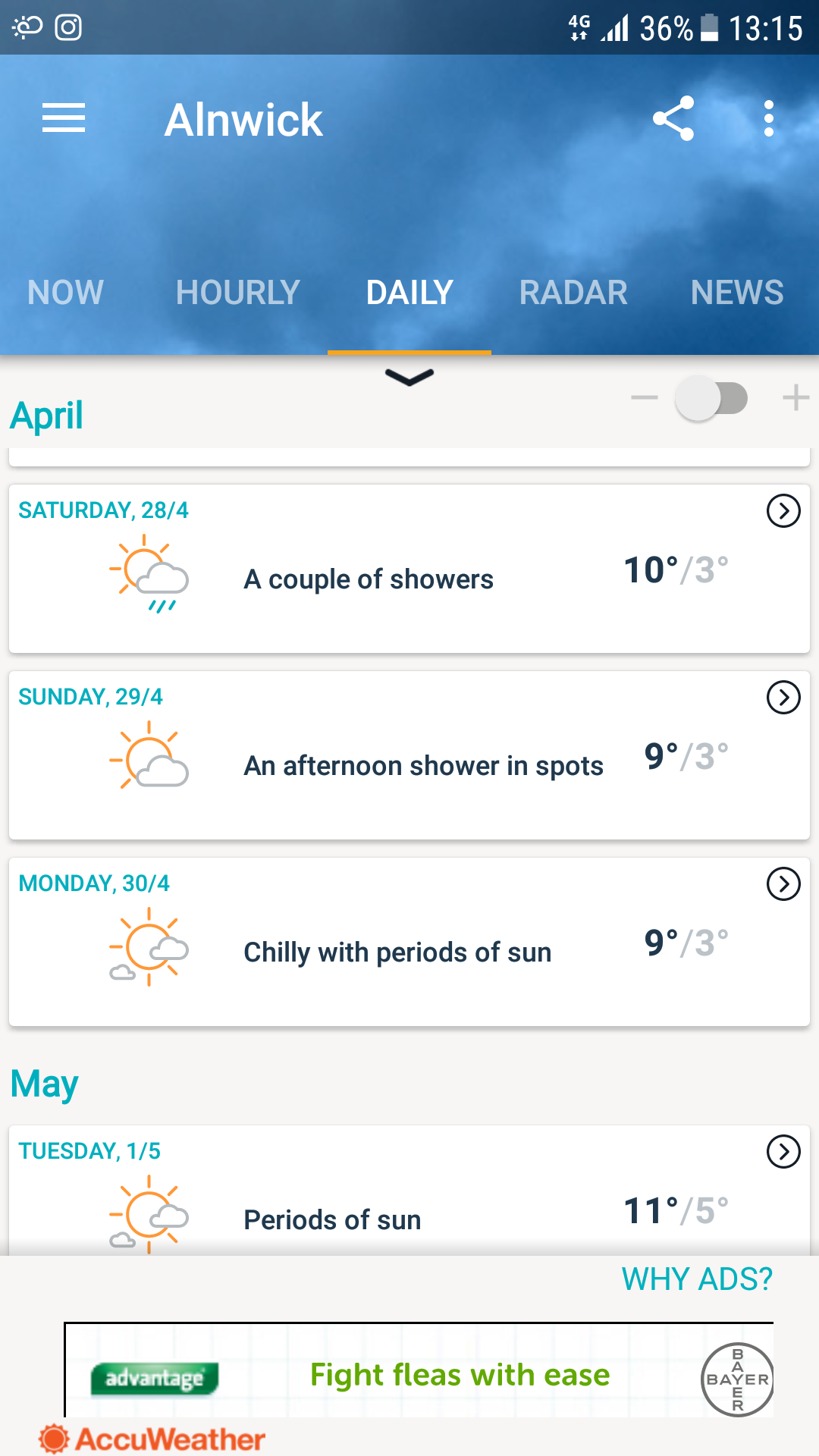Select the DAILY tab
Screen dimensions: 819x1456
point(409,293)
